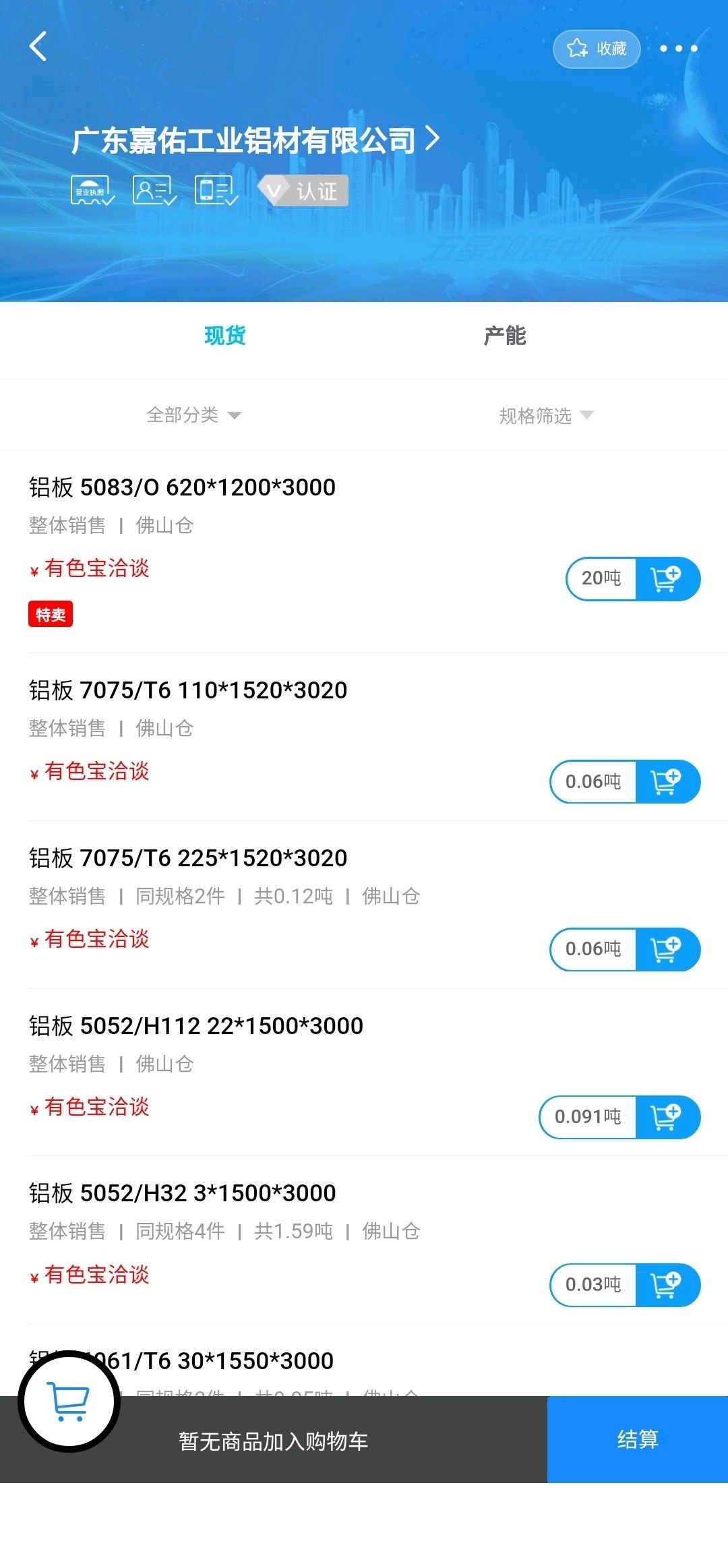Add 铝板 7075/T6 110*1520*3020 to cart
Image resolution: width=728 pixels, height=1568 pixels.
(667, 781)
